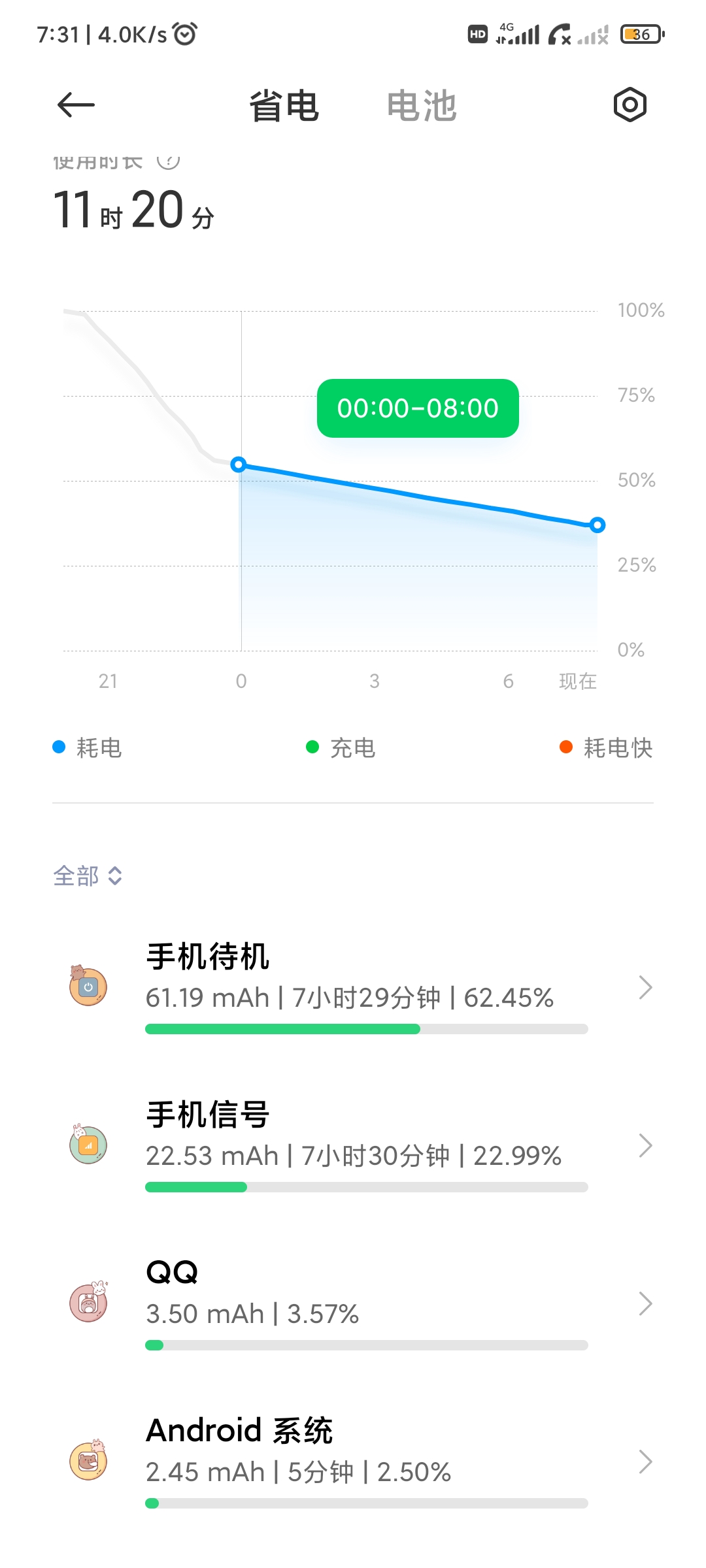Select the 省电 tab

[x=284, y=106]
